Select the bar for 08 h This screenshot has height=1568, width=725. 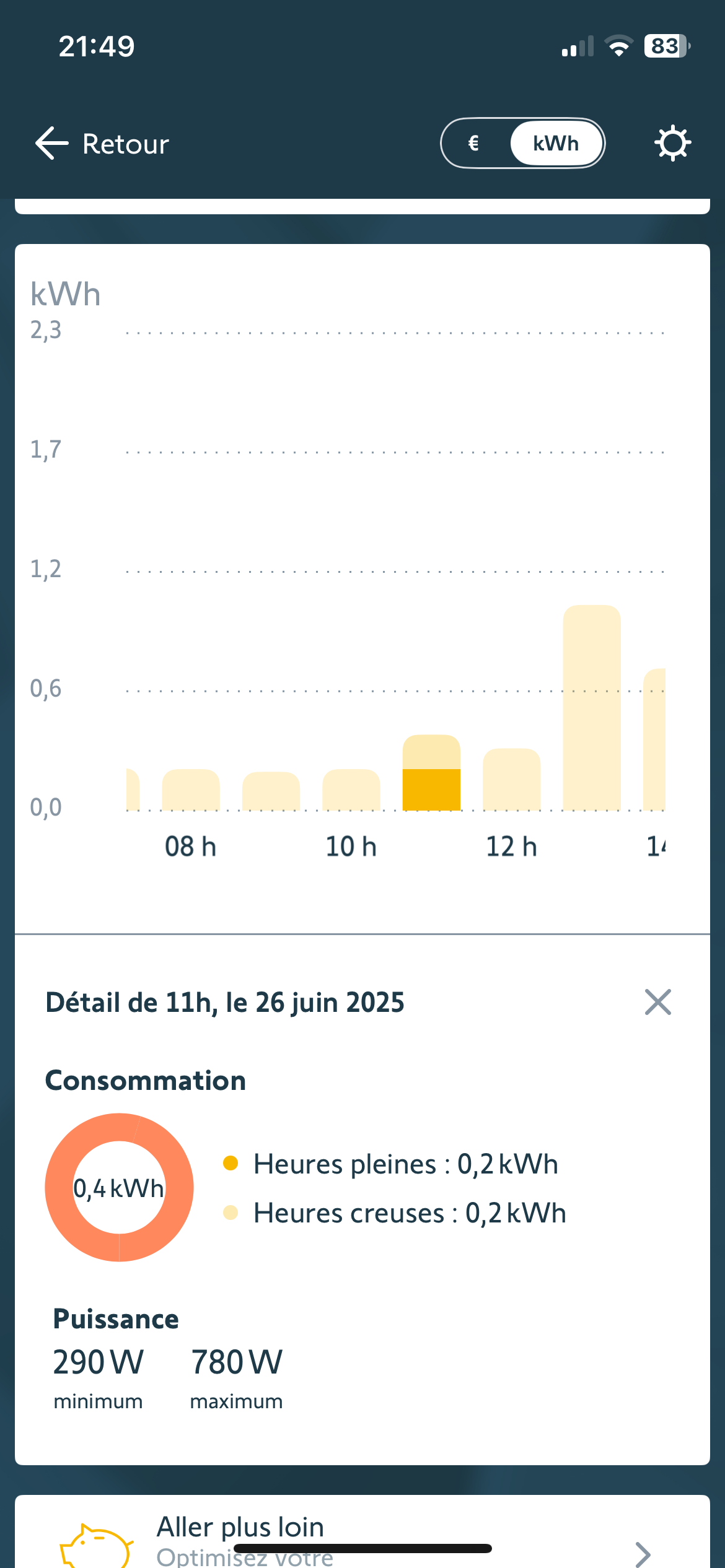point(191,790)
